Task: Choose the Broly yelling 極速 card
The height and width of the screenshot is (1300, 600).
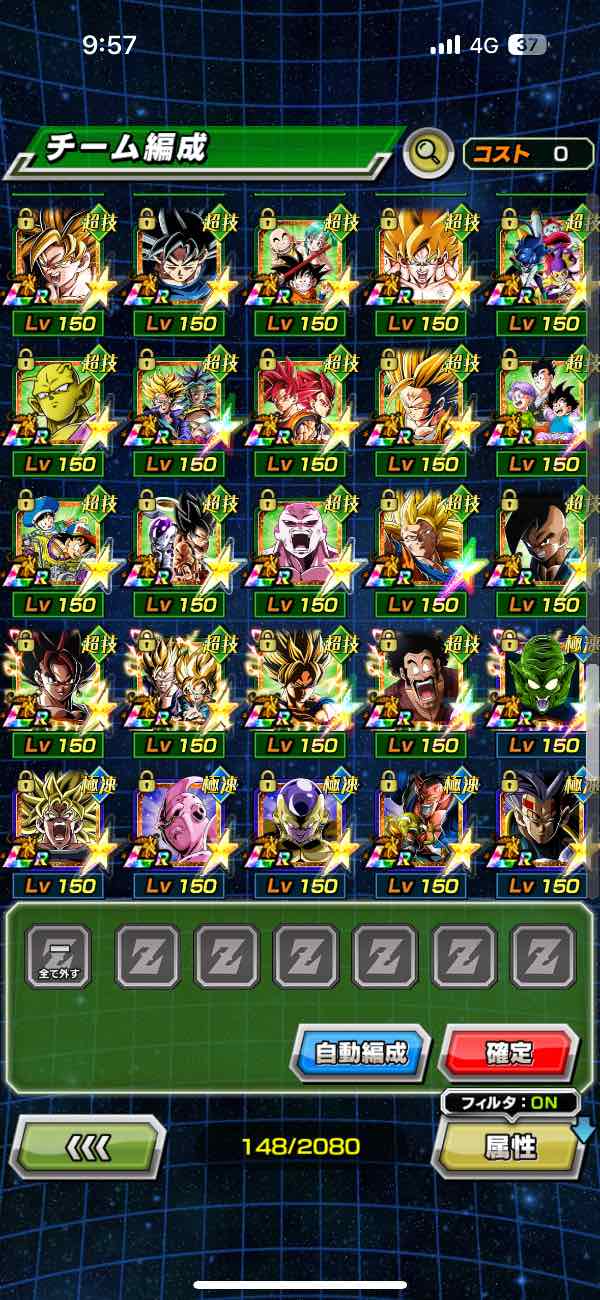Action: coord(58,822)
